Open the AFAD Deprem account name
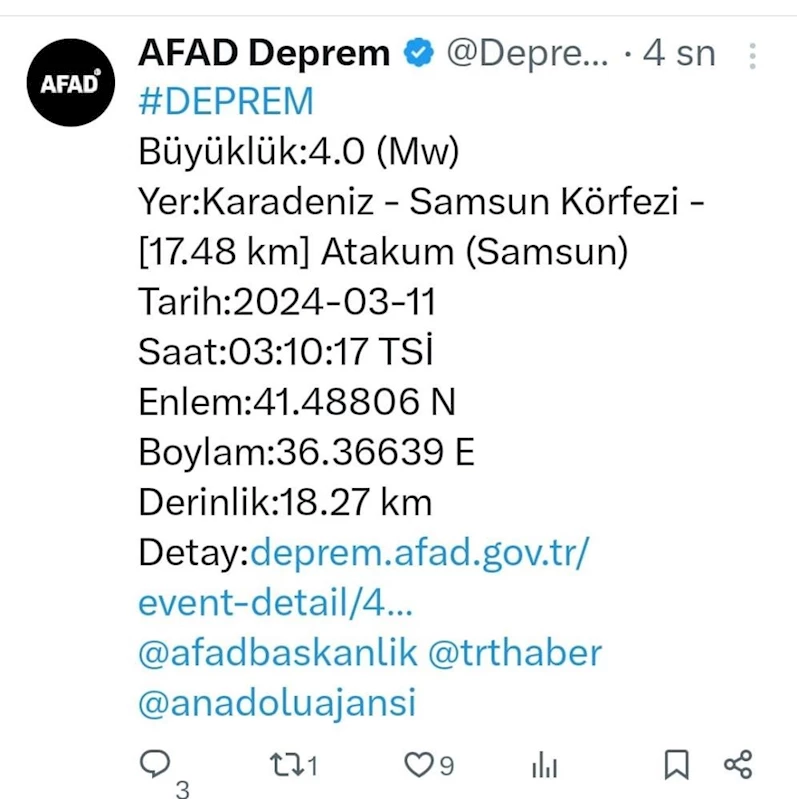Viewport: 797px width, 799px height. [x=263, y=53]
